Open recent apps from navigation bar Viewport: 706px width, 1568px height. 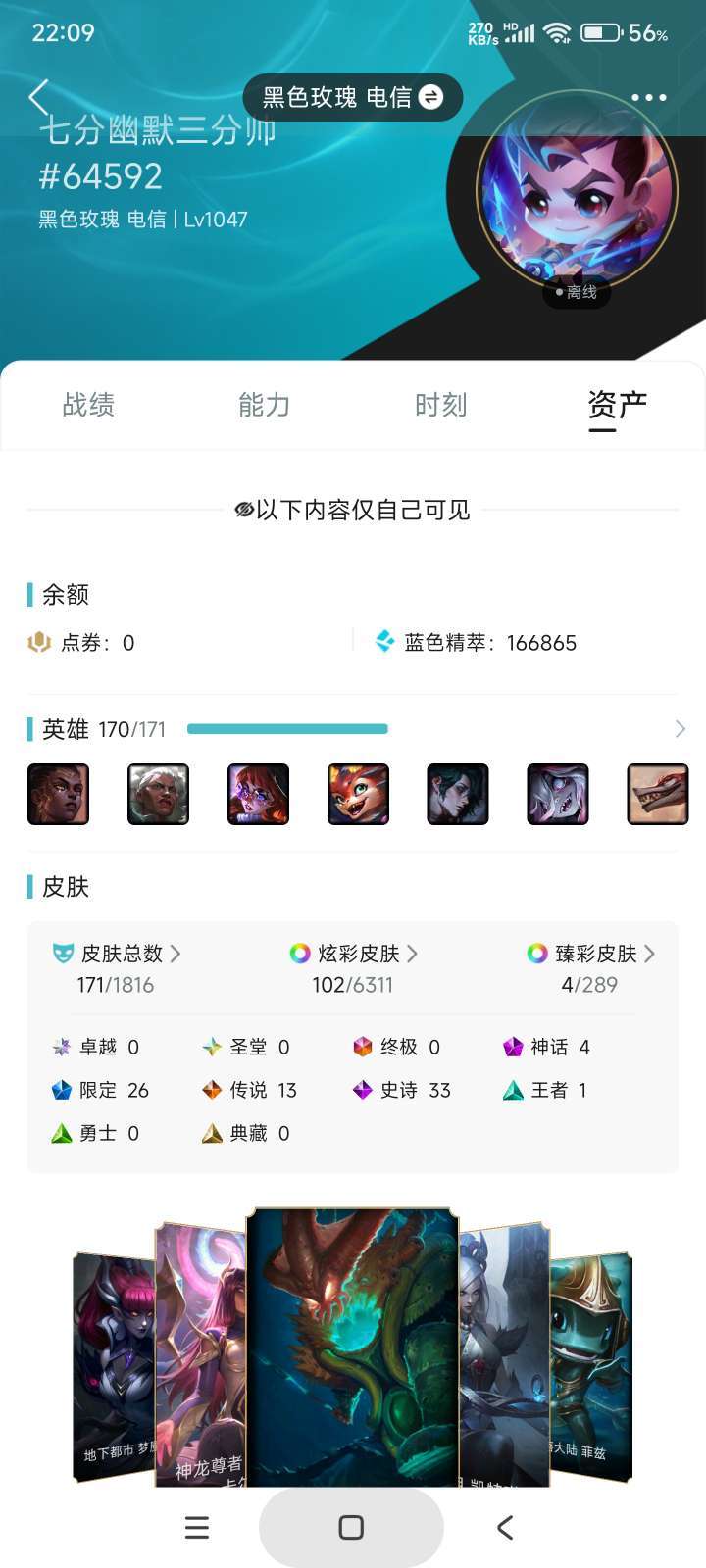(x=197, y=1527)
